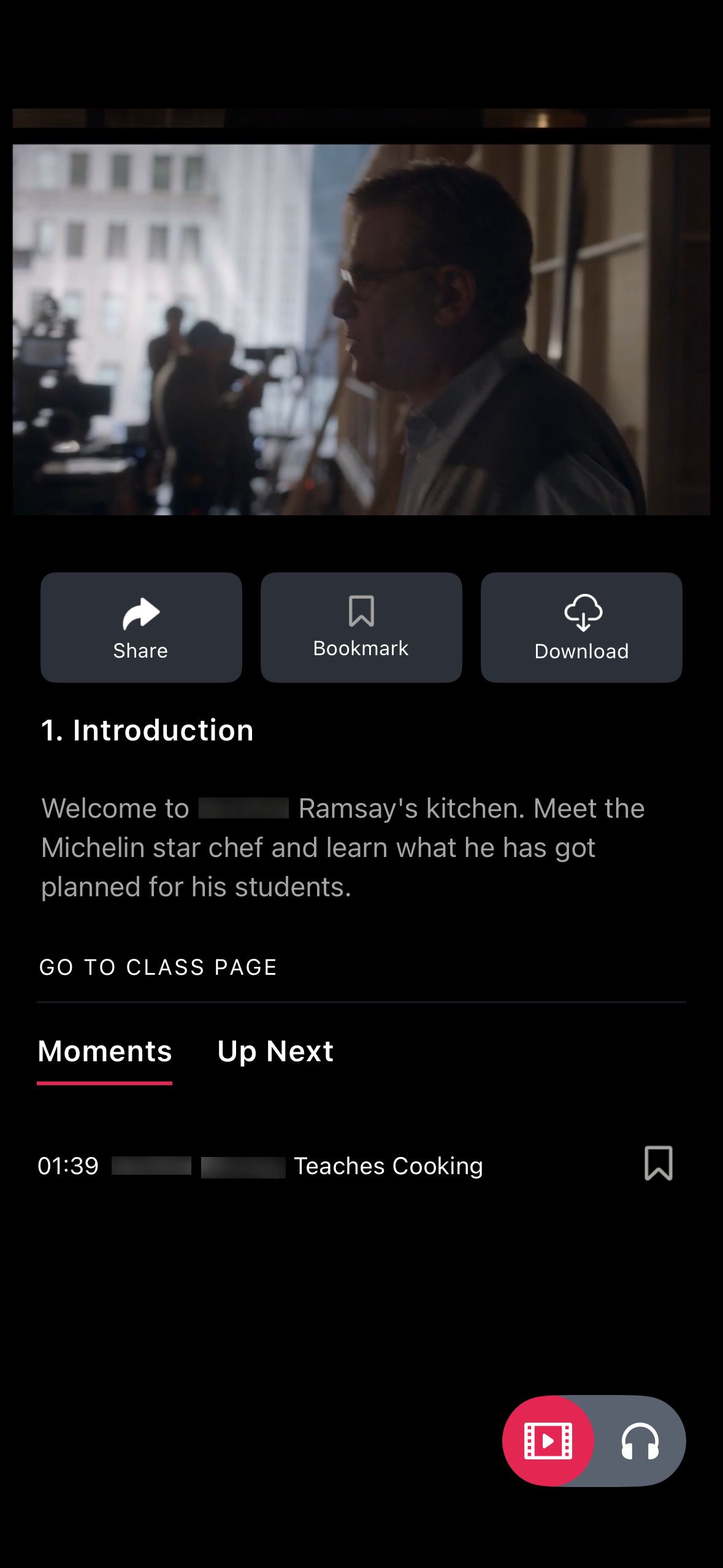Tap the lesson description text
Screen dimensions: 723x1568
(x=342, y=847)
